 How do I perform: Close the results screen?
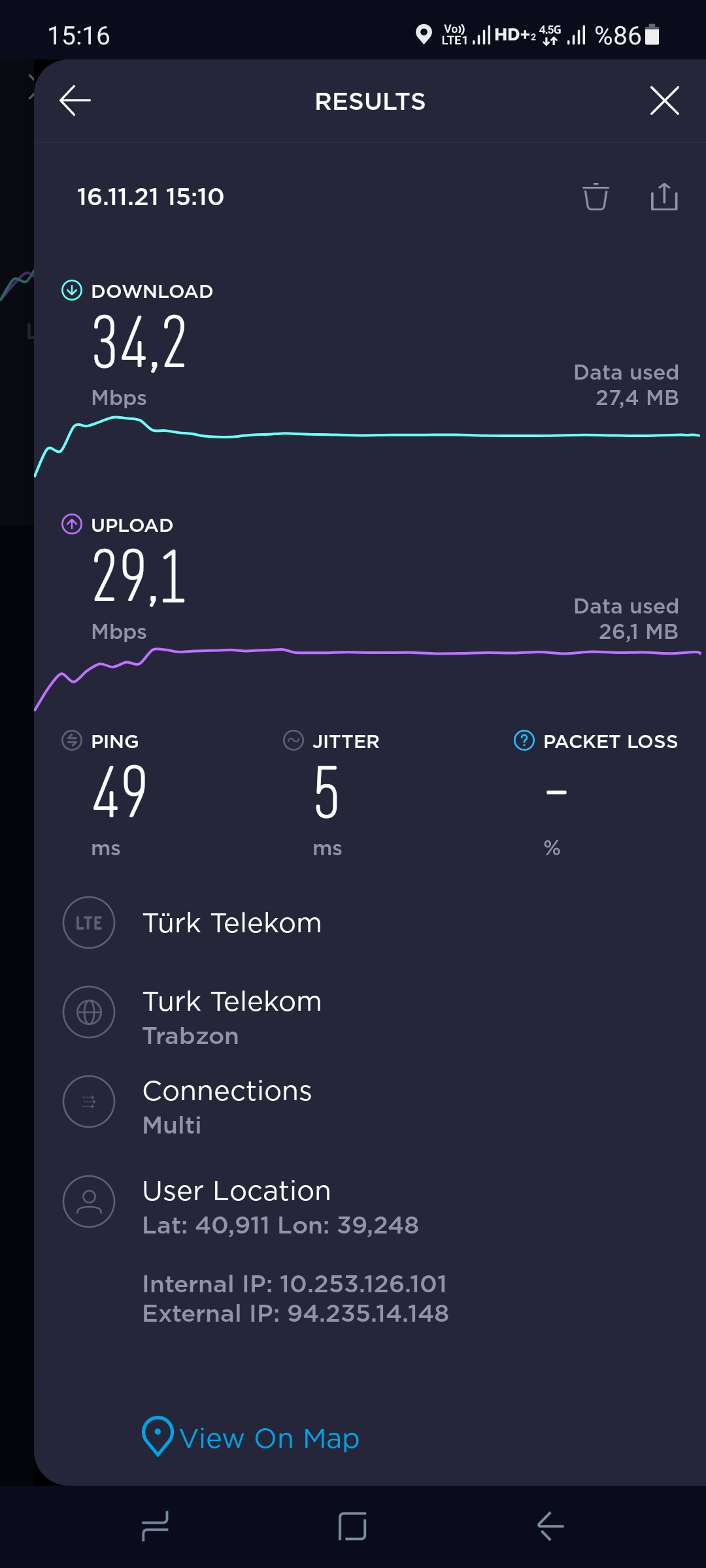pyautogui.click(x=665, y=101)
